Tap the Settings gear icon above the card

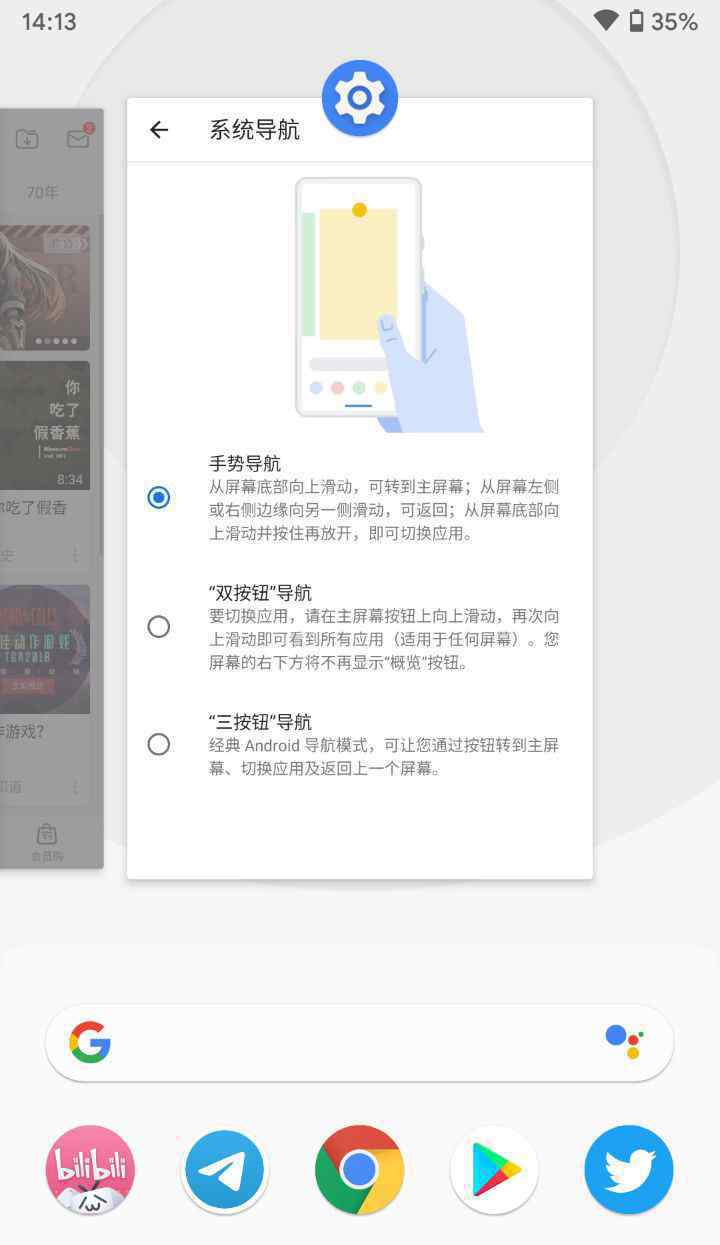[x=360, y=98]
